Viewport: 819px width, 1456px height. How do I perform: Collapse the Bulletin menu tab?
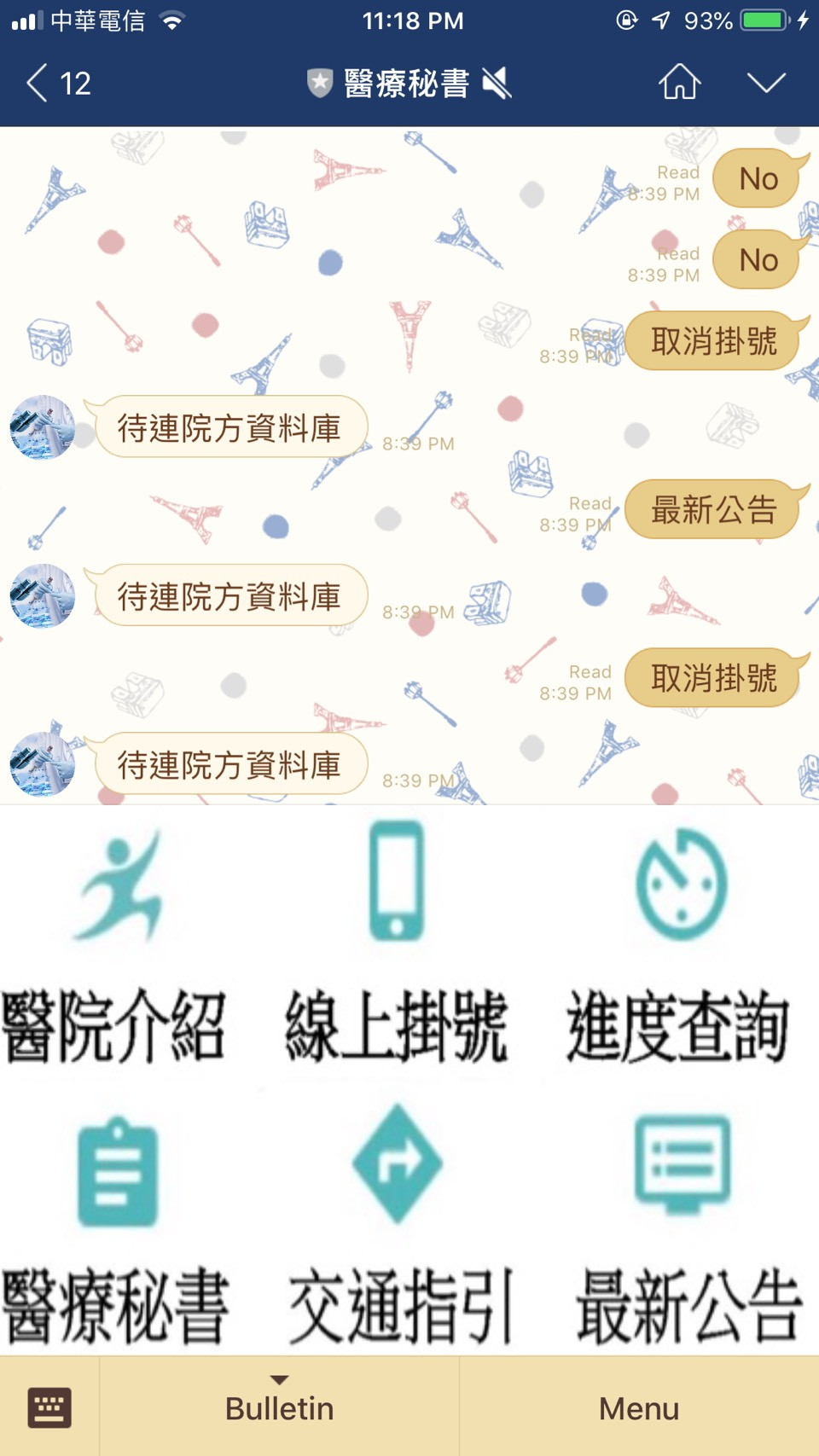pos(279,1407)
